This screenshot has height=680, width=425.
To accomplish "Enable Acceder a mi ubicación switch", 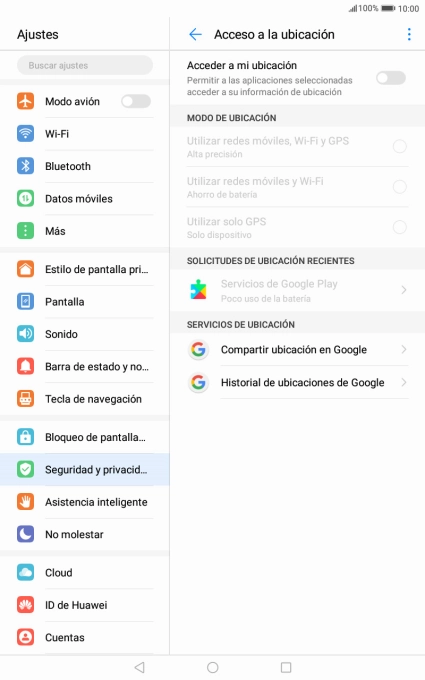I will click(x=391, y=78).
